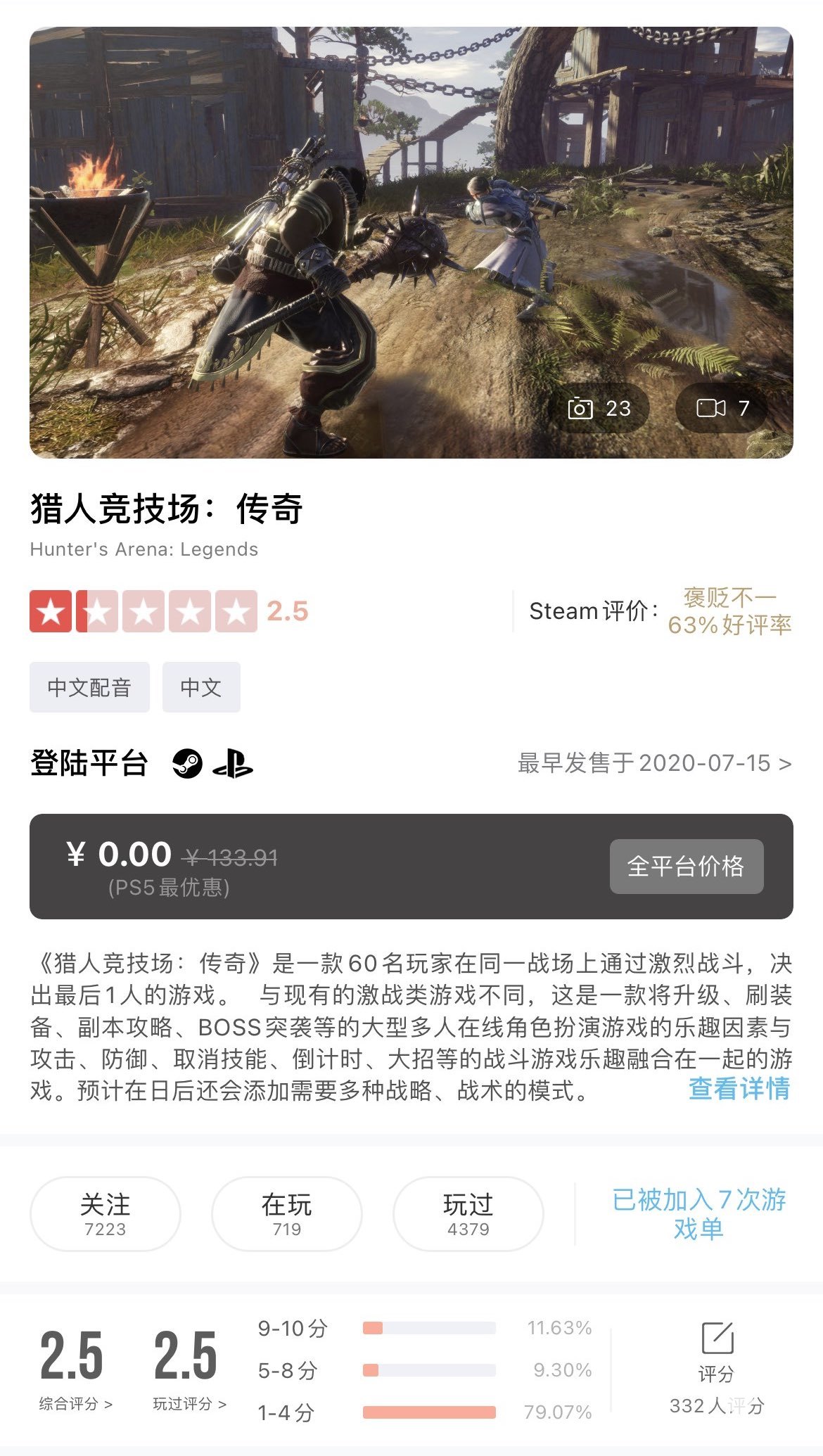Select the 中文 language tag

click(201, 687)
